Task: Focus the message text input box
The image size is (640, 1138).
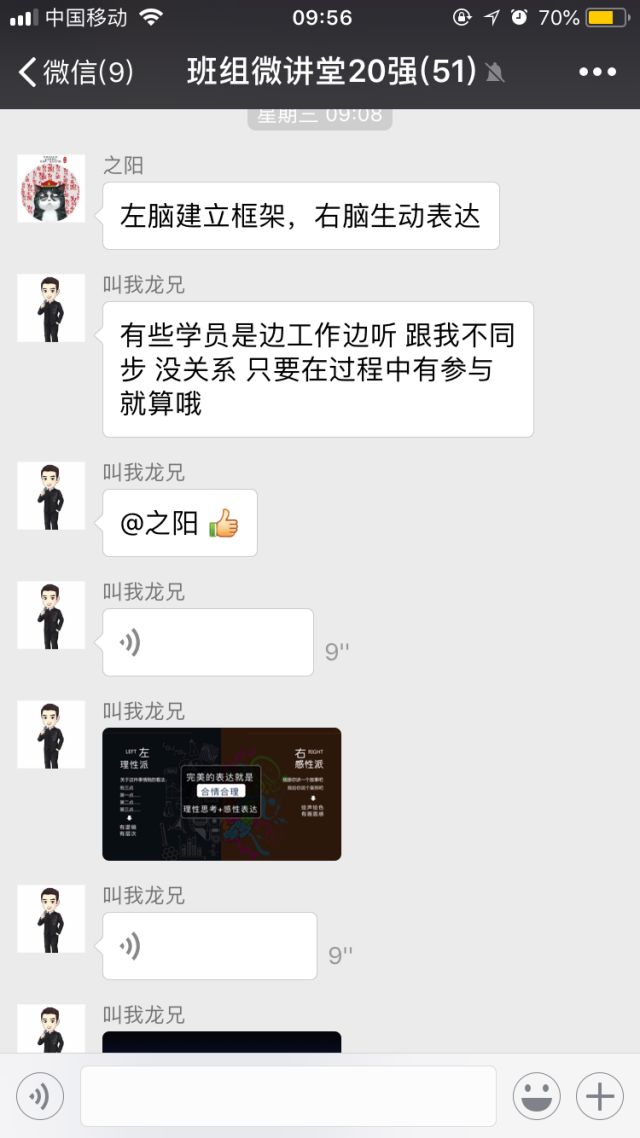Action: pyautogui.click(x=288, y=1096)
